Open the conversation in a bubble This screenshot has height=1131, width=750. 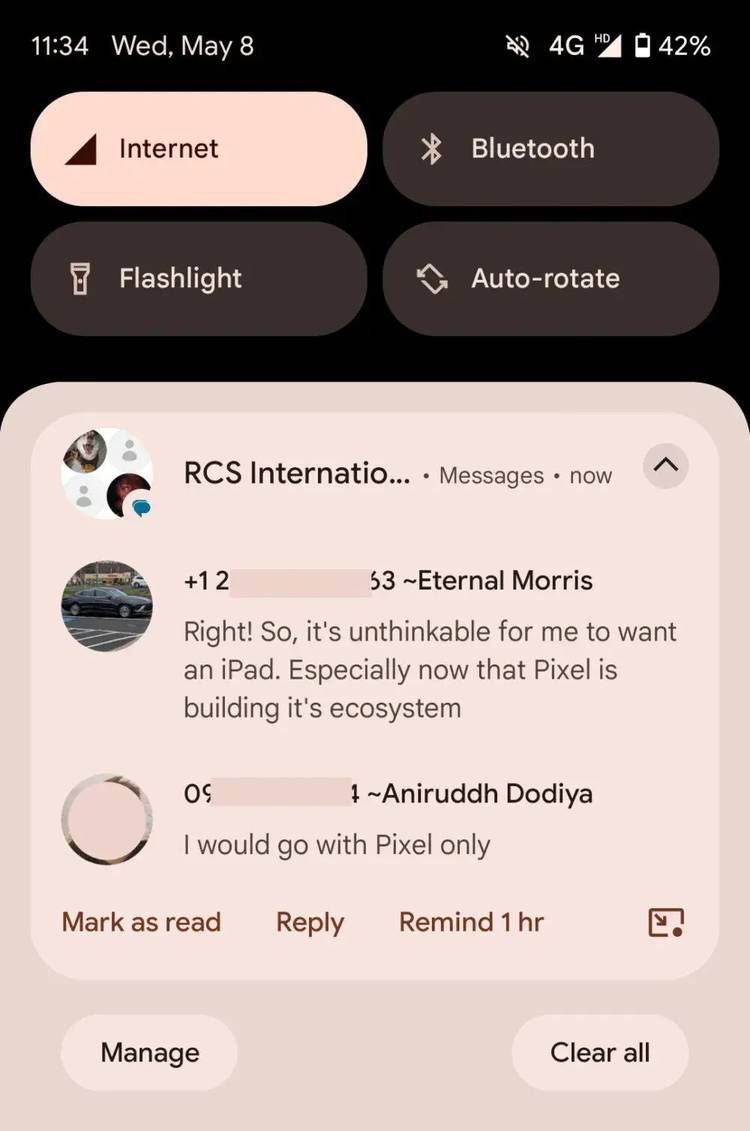(666, 922)
